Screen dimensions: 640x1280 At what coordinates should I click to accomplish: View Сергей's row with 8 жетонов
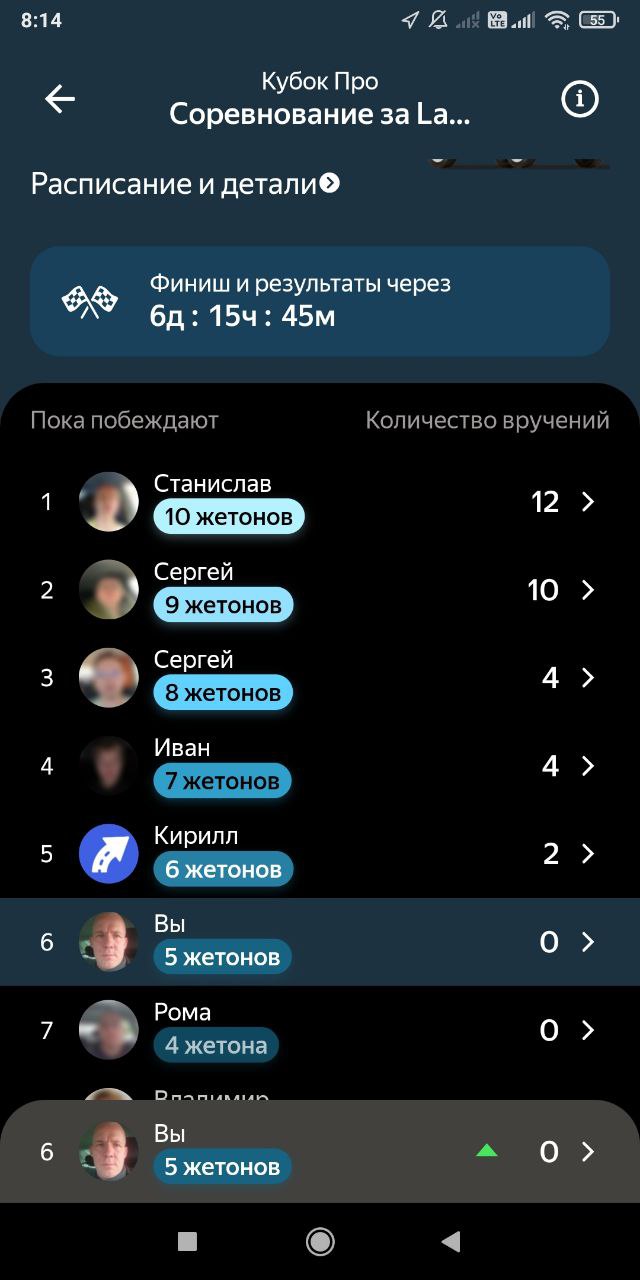(320, 678)
